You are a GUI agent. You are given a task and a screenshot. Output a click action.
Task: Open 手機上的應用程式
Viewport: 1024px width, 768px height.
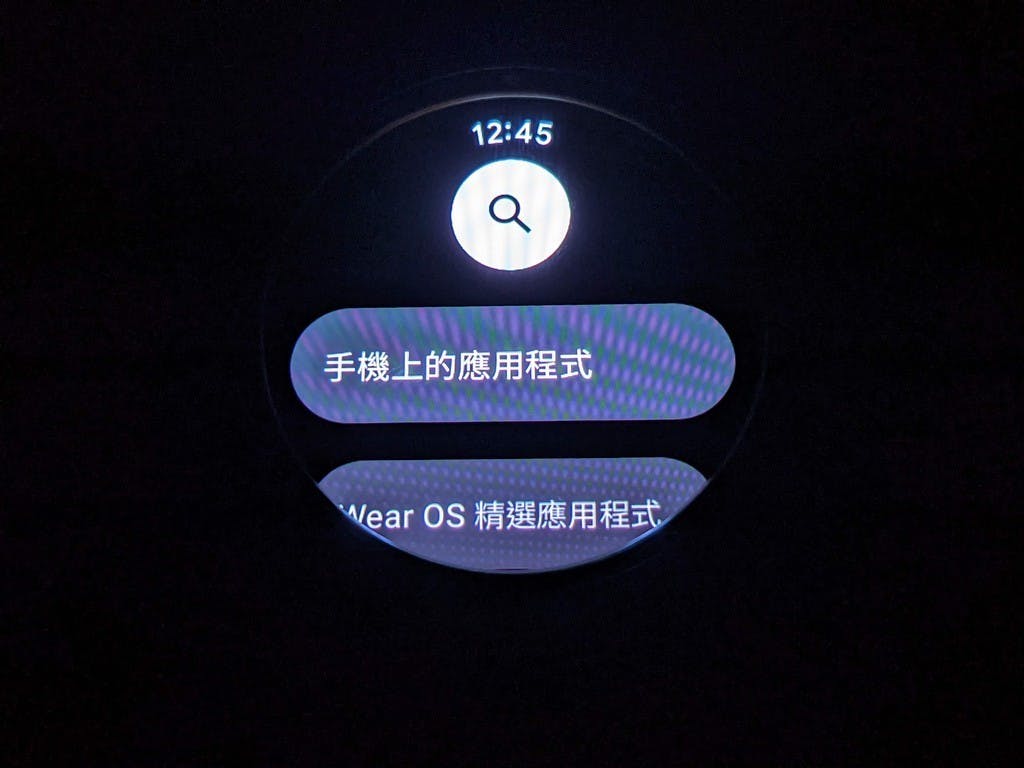(512, 364)
